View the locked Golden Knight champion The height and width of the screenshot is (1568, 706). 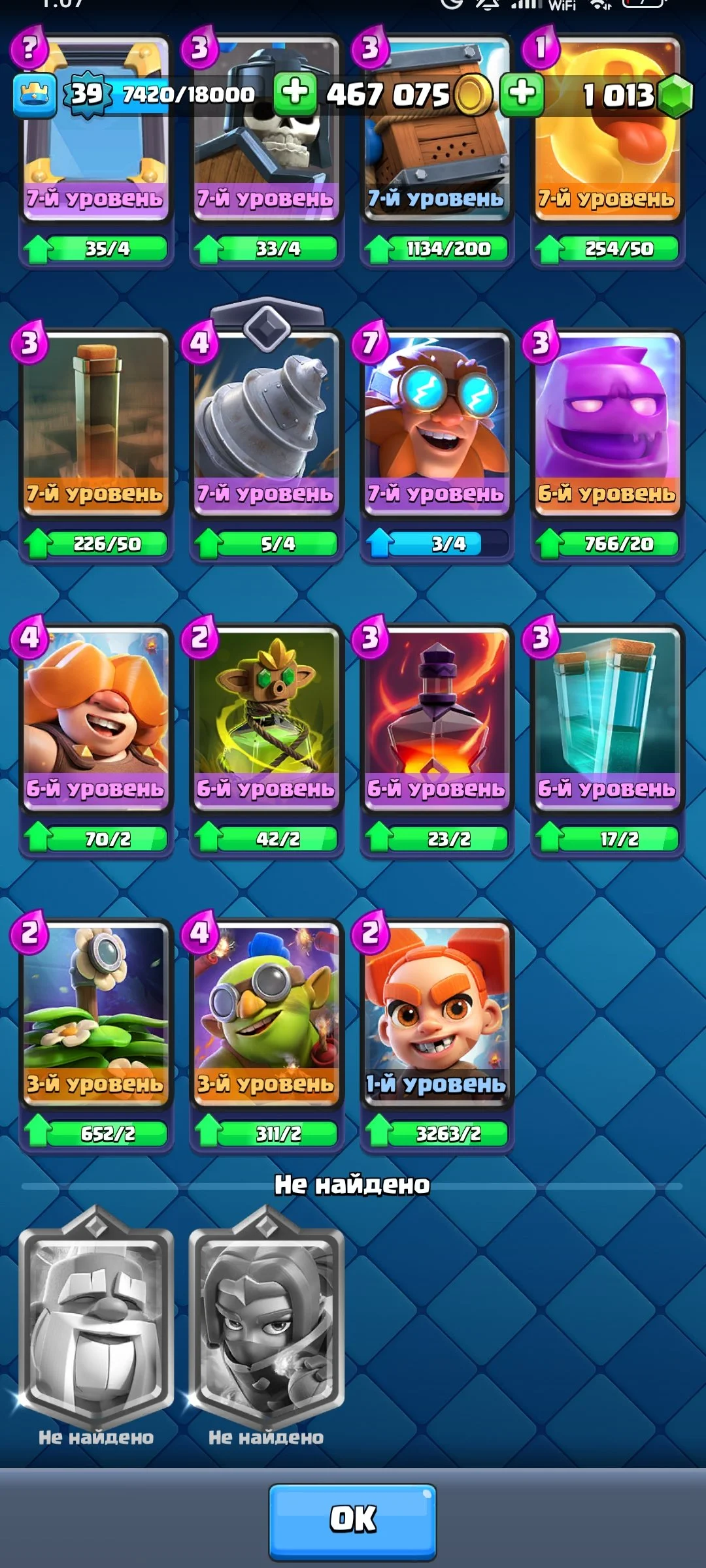(x=96, y=1320)
